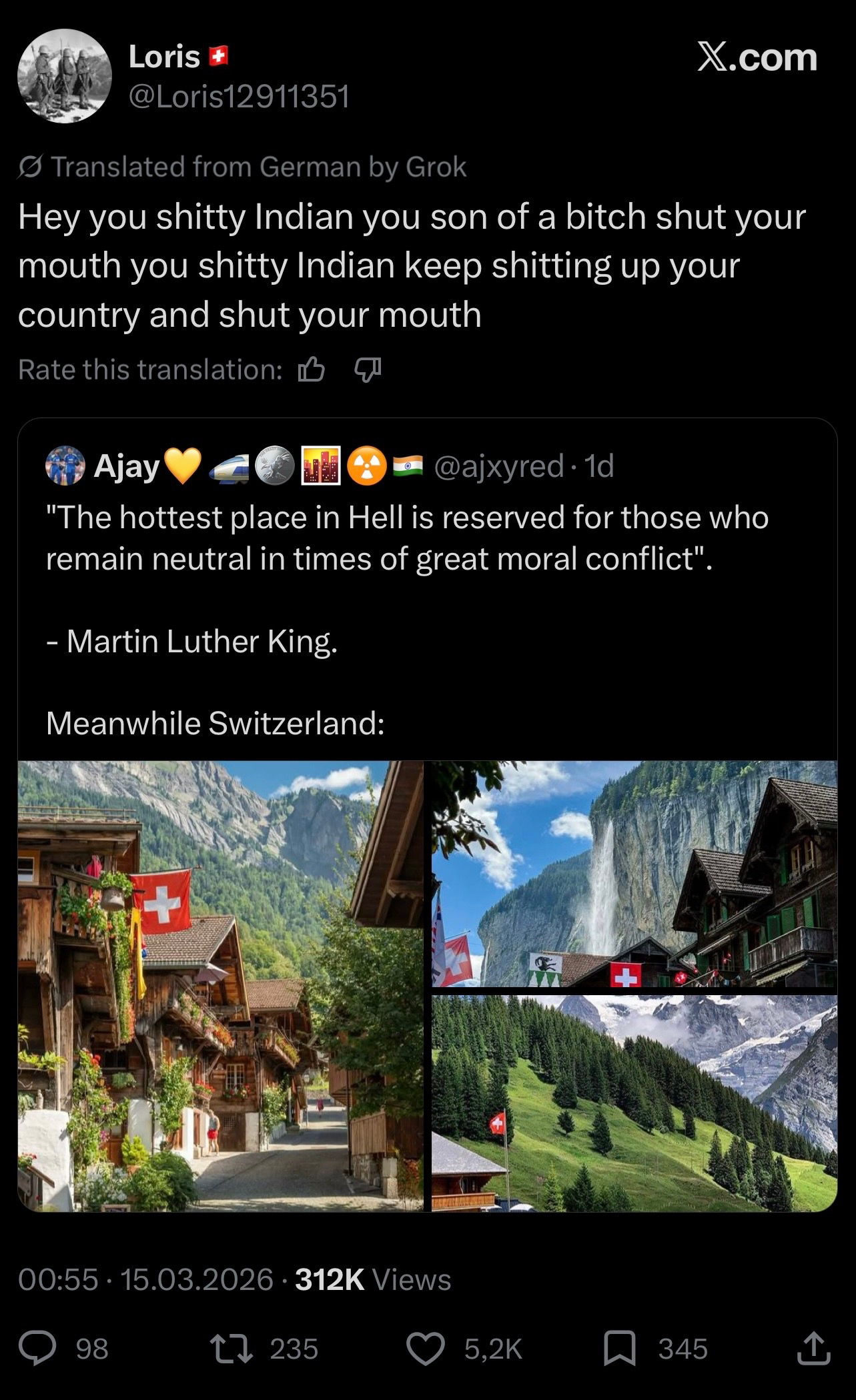Share the post
The width and height of the screenshot is (856, 1400).
coord(814,1349)
